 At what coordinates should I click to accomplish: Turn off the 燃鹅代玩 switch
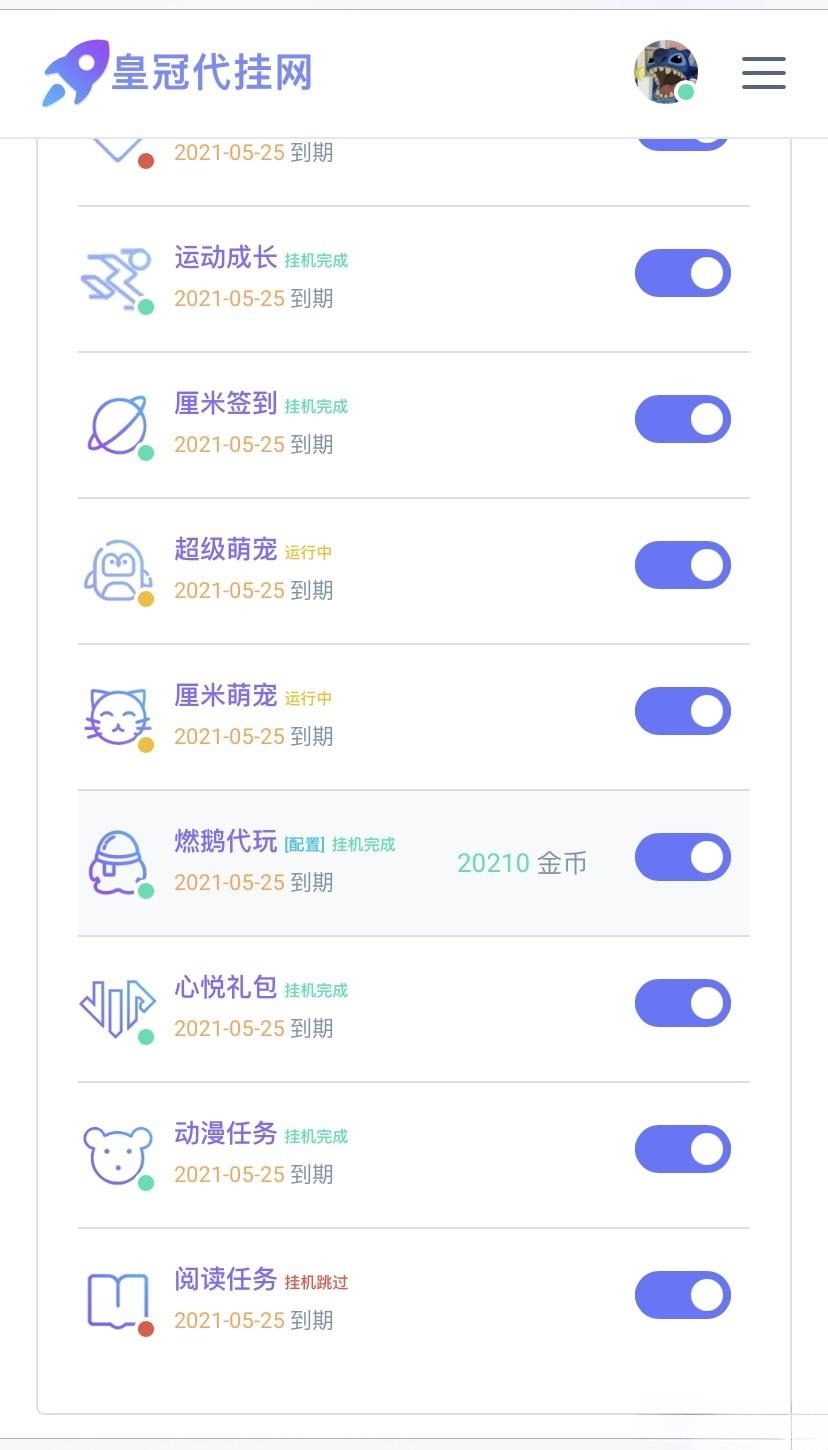683,857
